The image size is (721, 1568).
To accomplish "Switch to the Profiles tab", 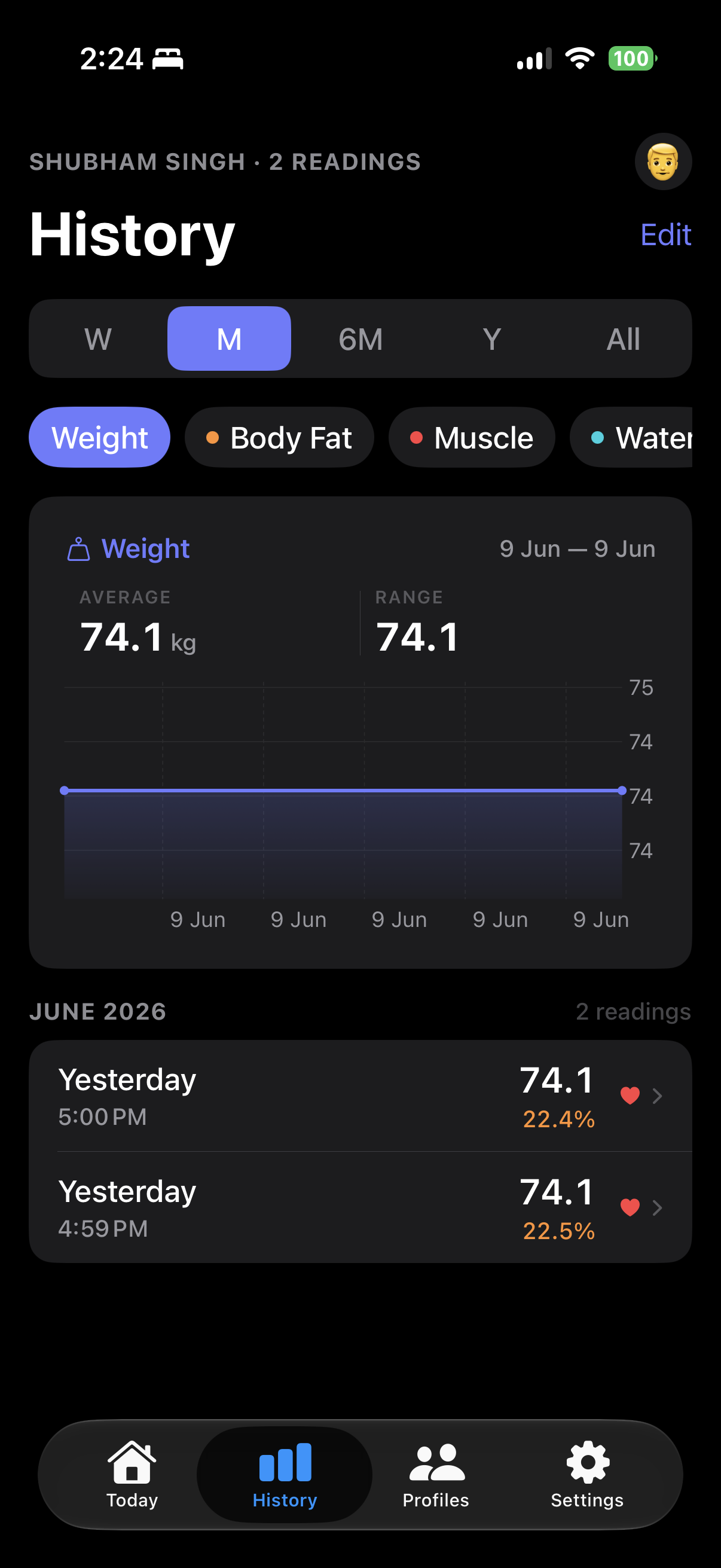I will click(x=436, y=1475).
